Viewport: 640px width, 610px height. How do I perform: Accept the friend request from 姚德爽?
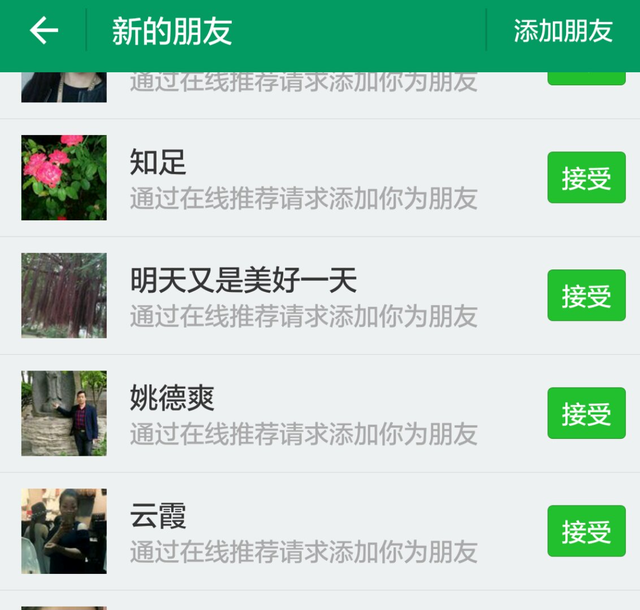pos(586,414)
